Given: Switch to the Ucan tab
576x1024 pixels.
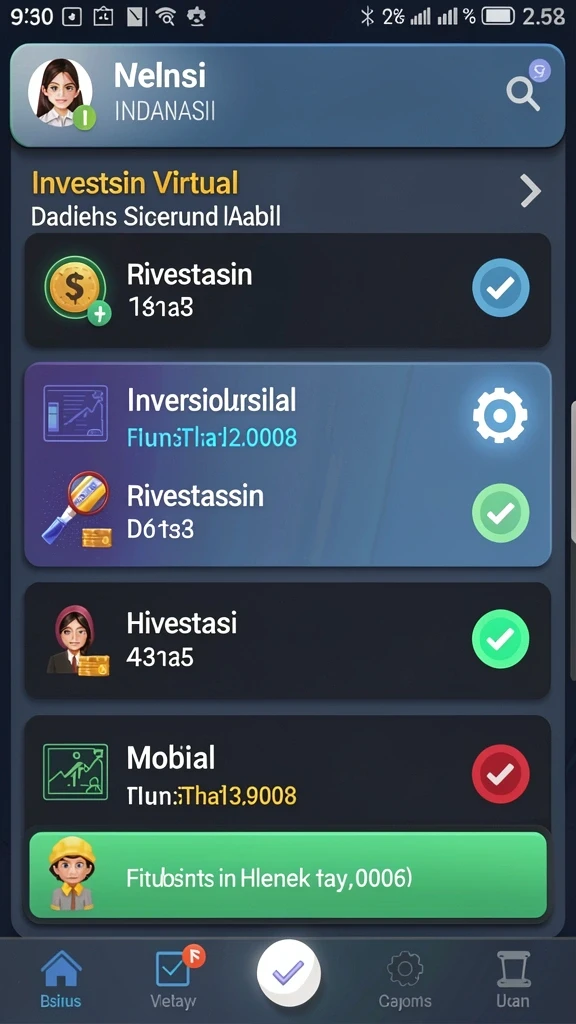Looking at the screenshot, I should (x=512, y=980).
